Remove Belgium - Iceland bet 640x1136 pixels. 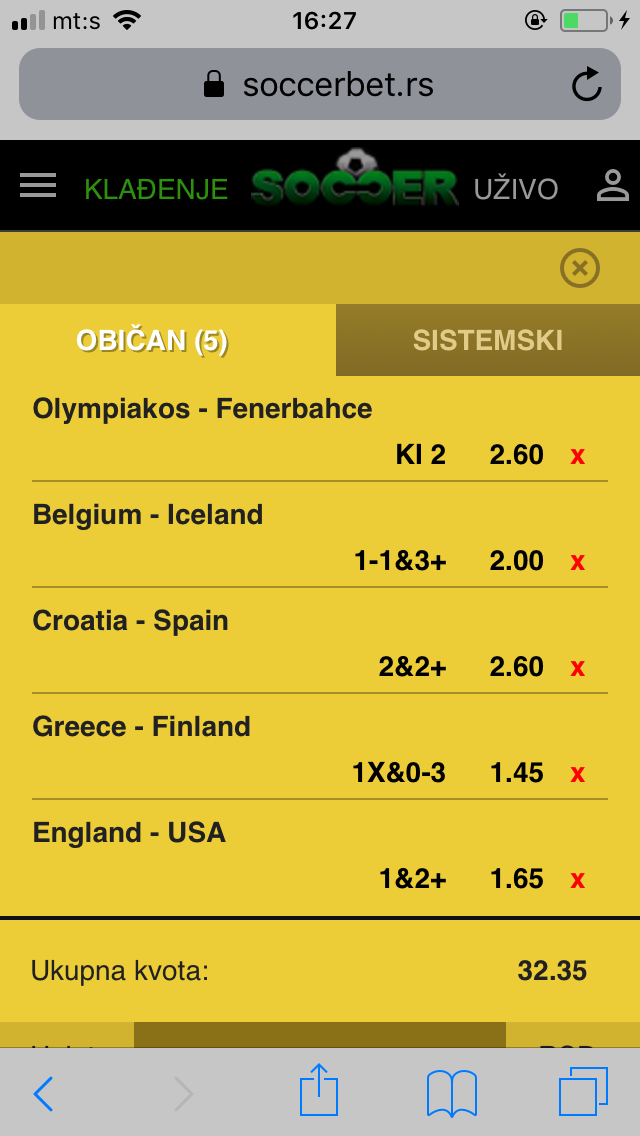[x=578, y=561]
